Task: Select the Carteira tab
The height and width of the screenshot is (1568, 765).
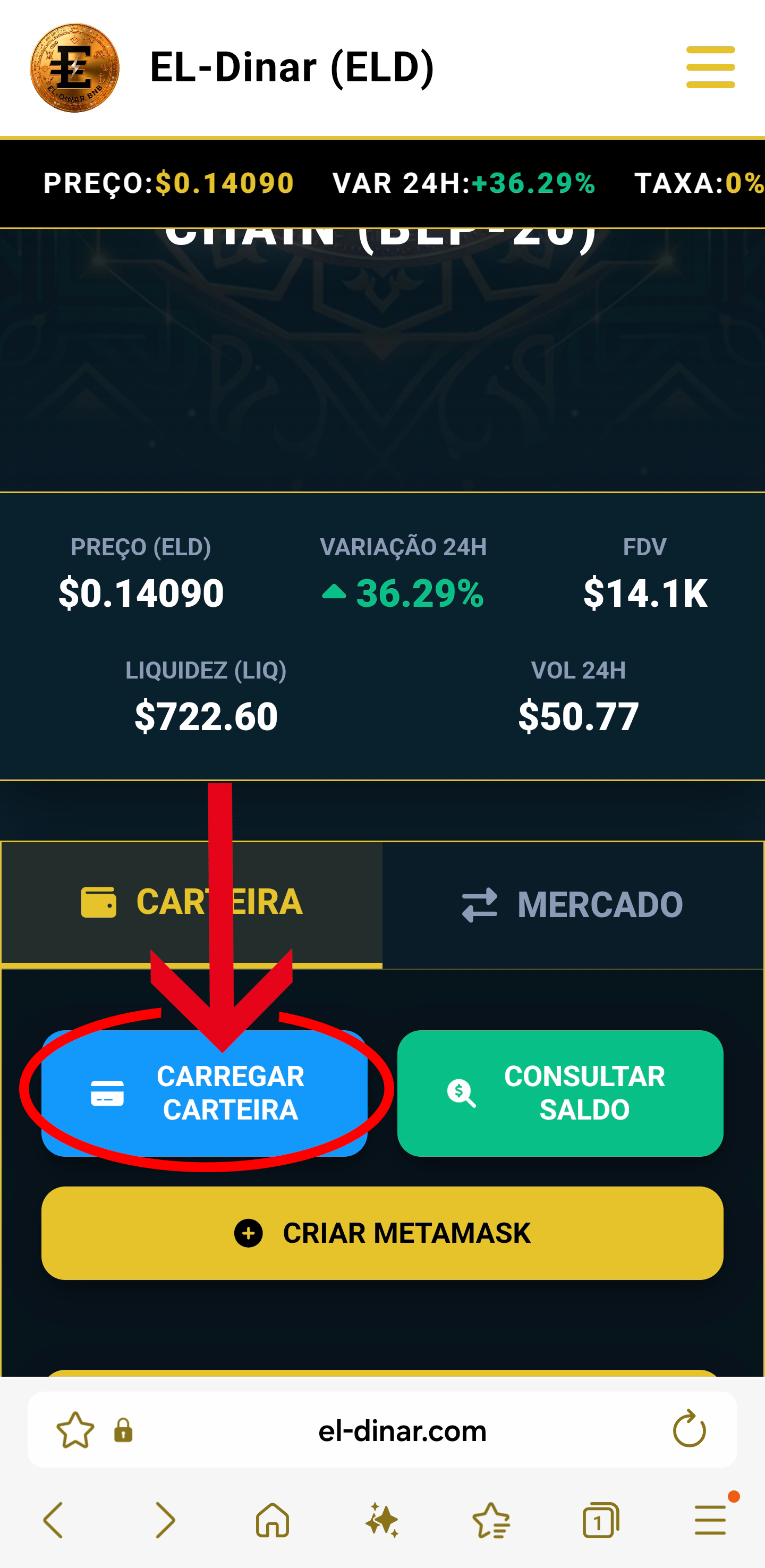Action: coord(192,902)
